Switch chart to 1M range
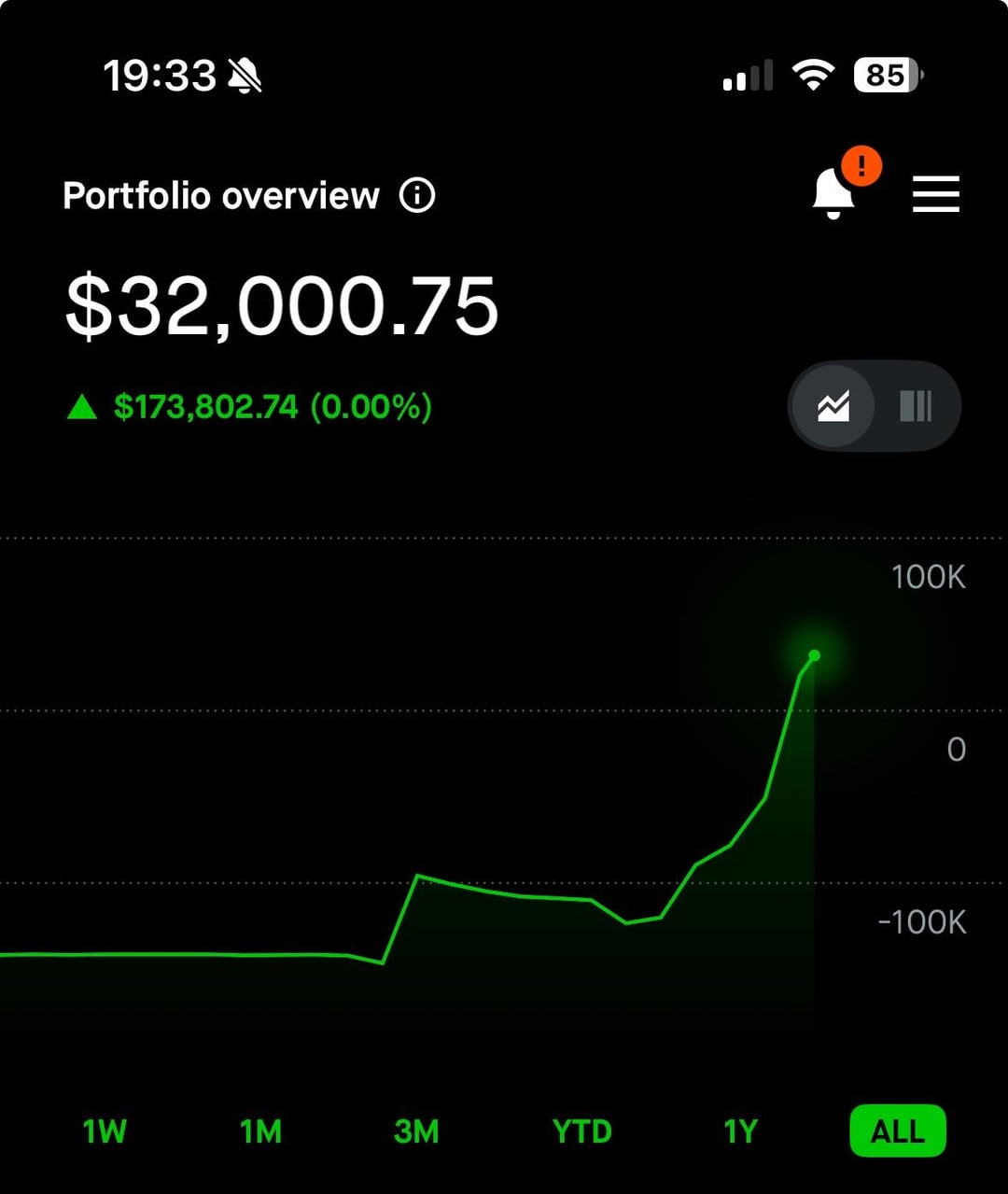 [260, 1131]
